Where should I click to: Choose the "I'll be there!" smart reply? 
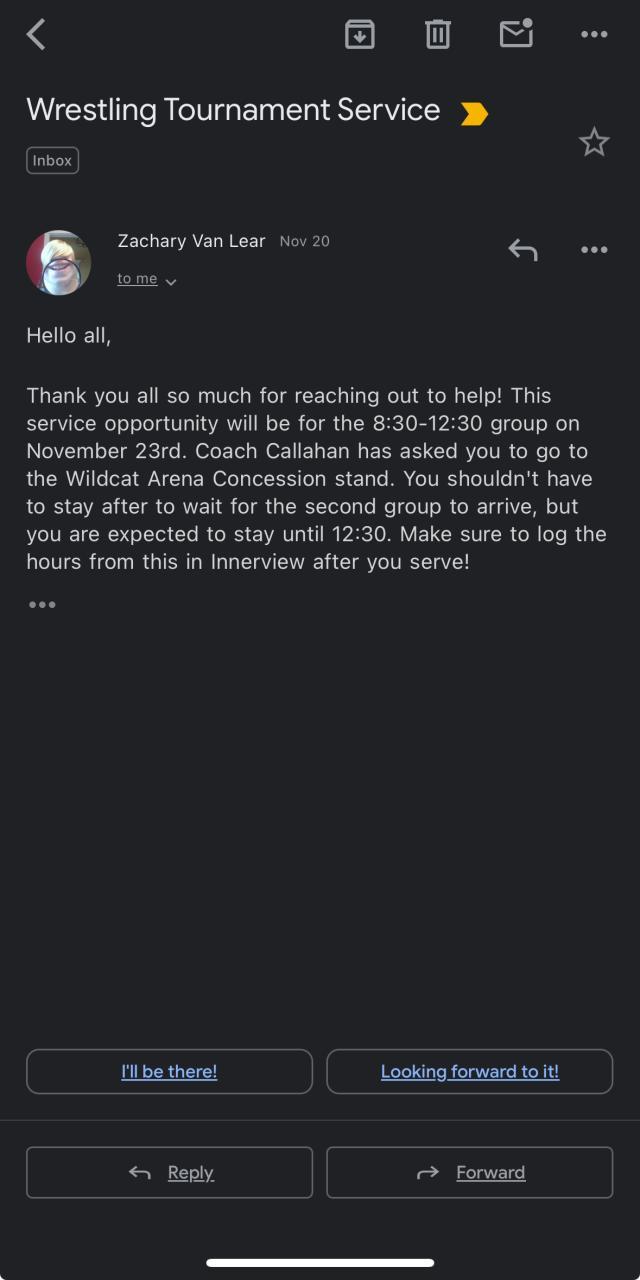click(x=169, y=1071)
